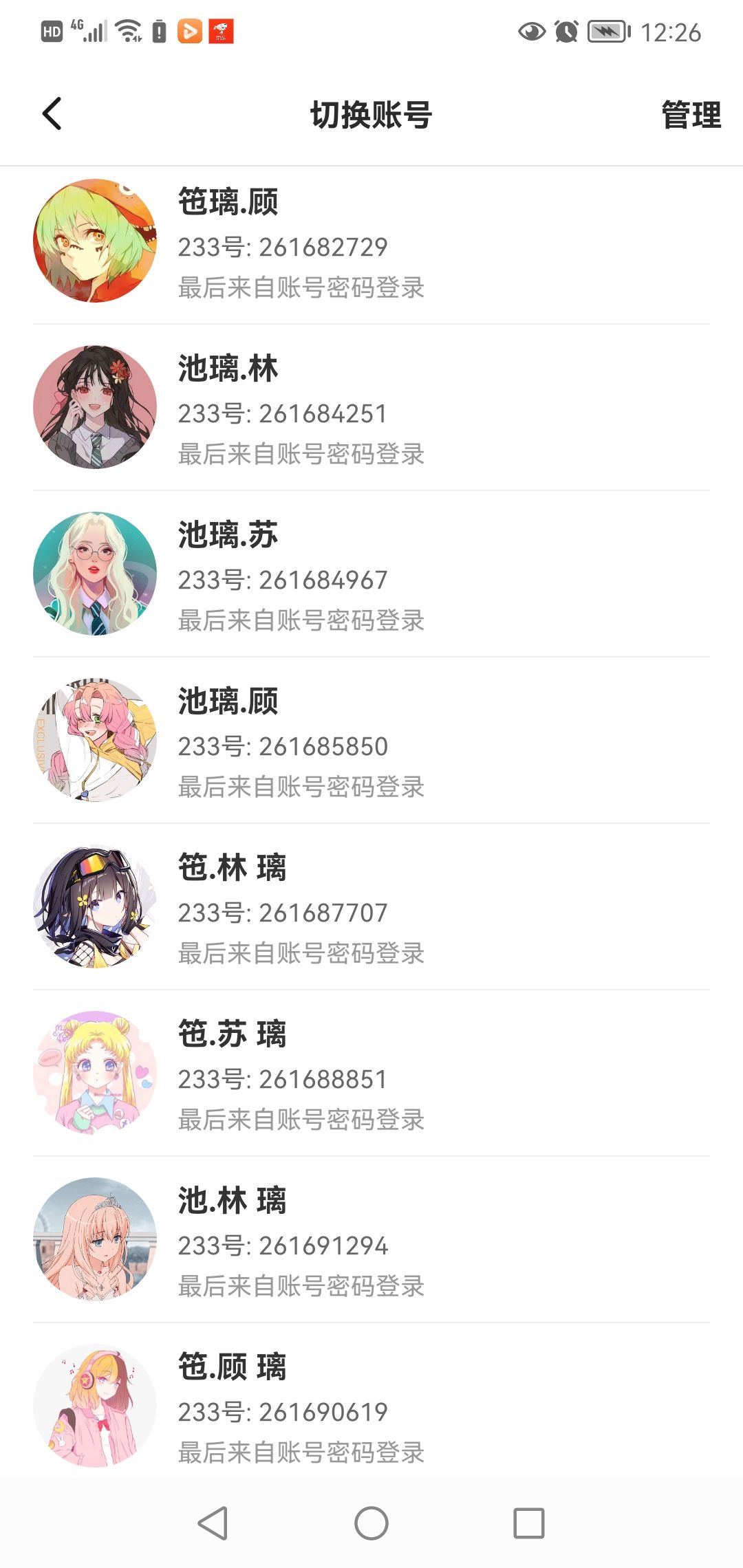This screenshot has height=1568, width=743.
Task: Select the 笆.林 璃 account
Action: (x=371, y=907)
